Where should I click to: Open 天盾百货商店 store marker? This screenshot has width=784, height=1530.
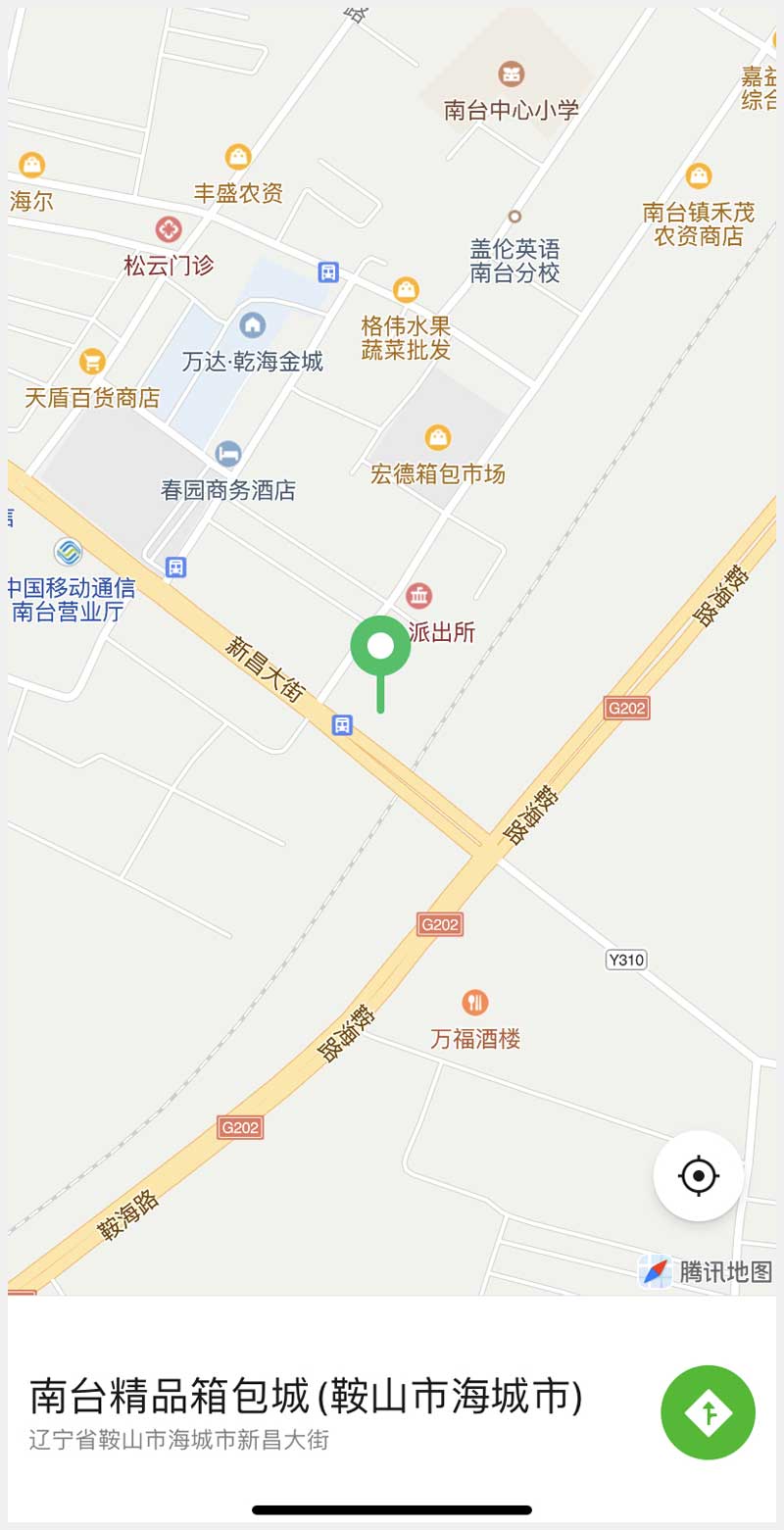point(92,362)
